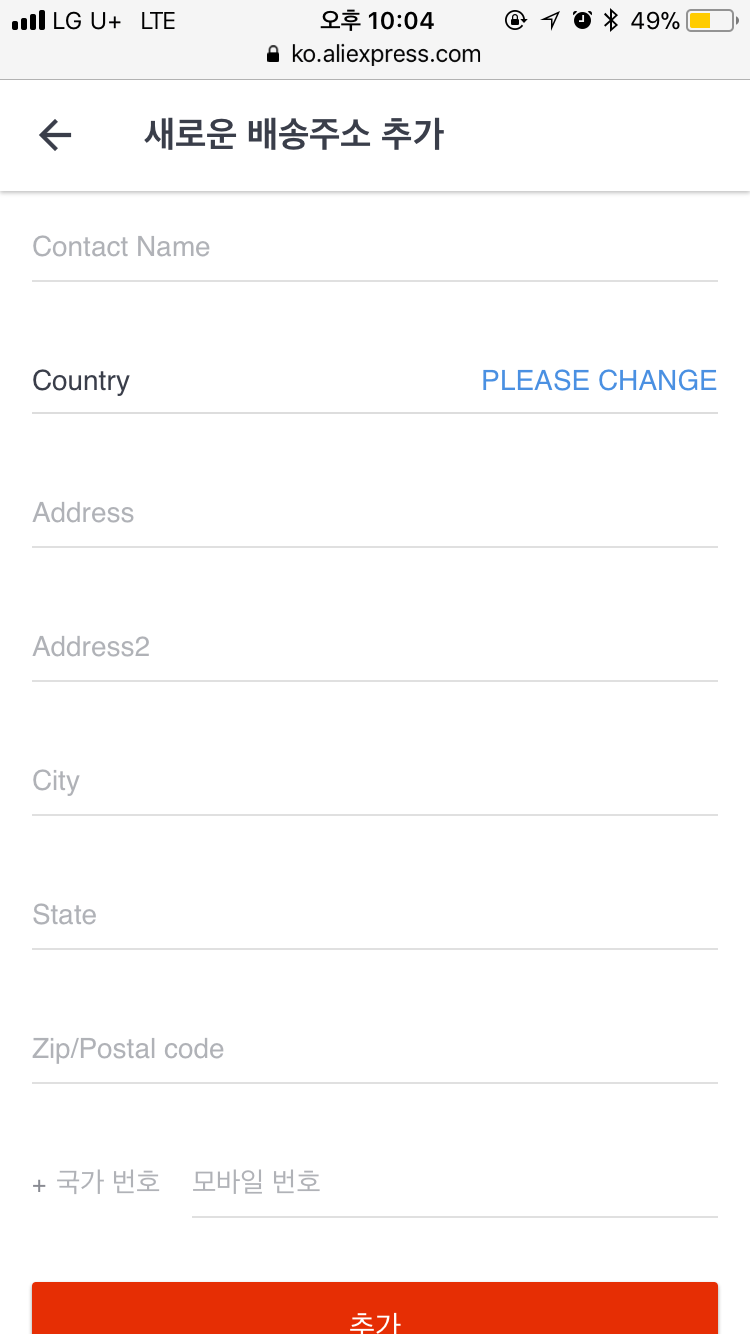Screen dimensions: 750x1334
Task: Open the country picker via PLEASE CHANGE
Action: pos(599,380)
